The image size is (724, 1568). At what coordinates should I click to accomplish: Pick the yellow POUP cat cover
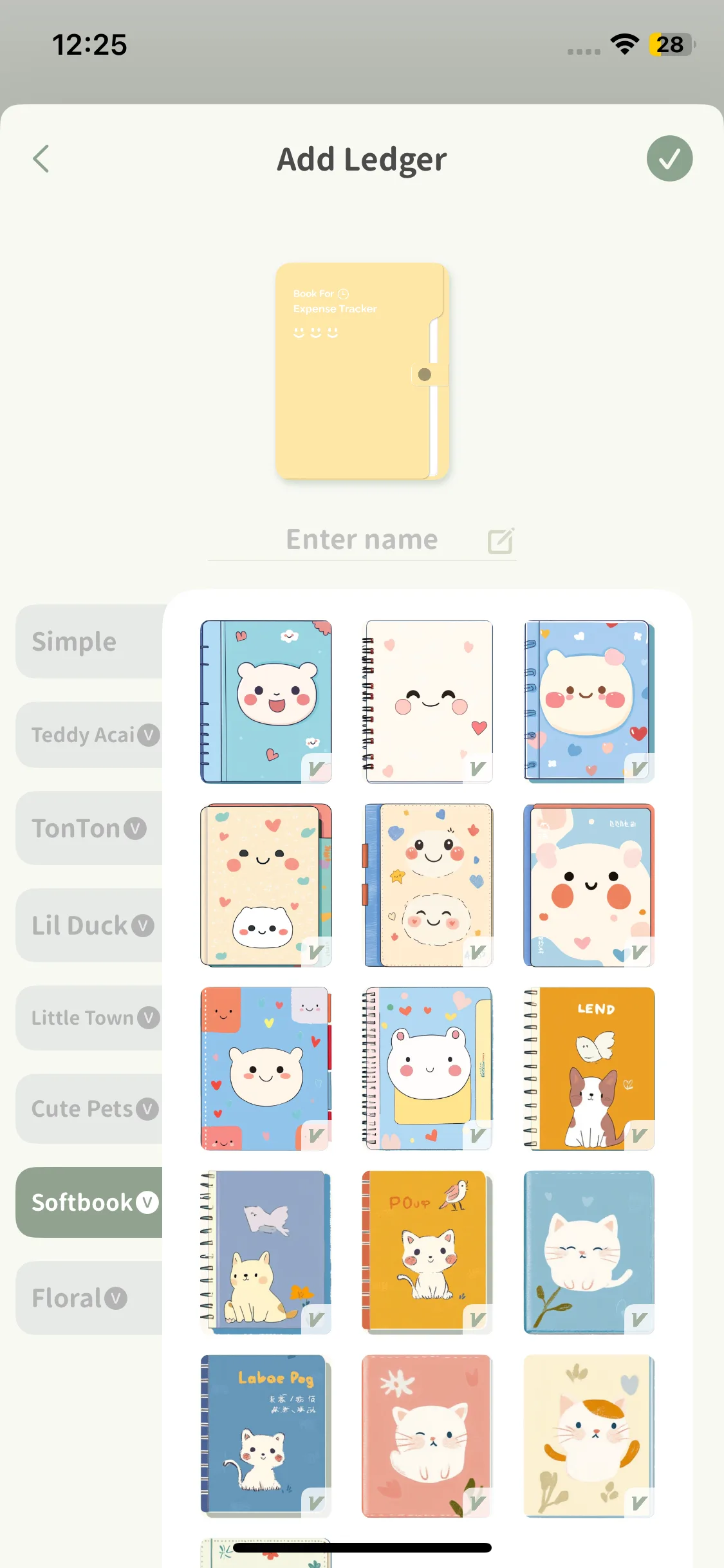[x=427, y=1252]
